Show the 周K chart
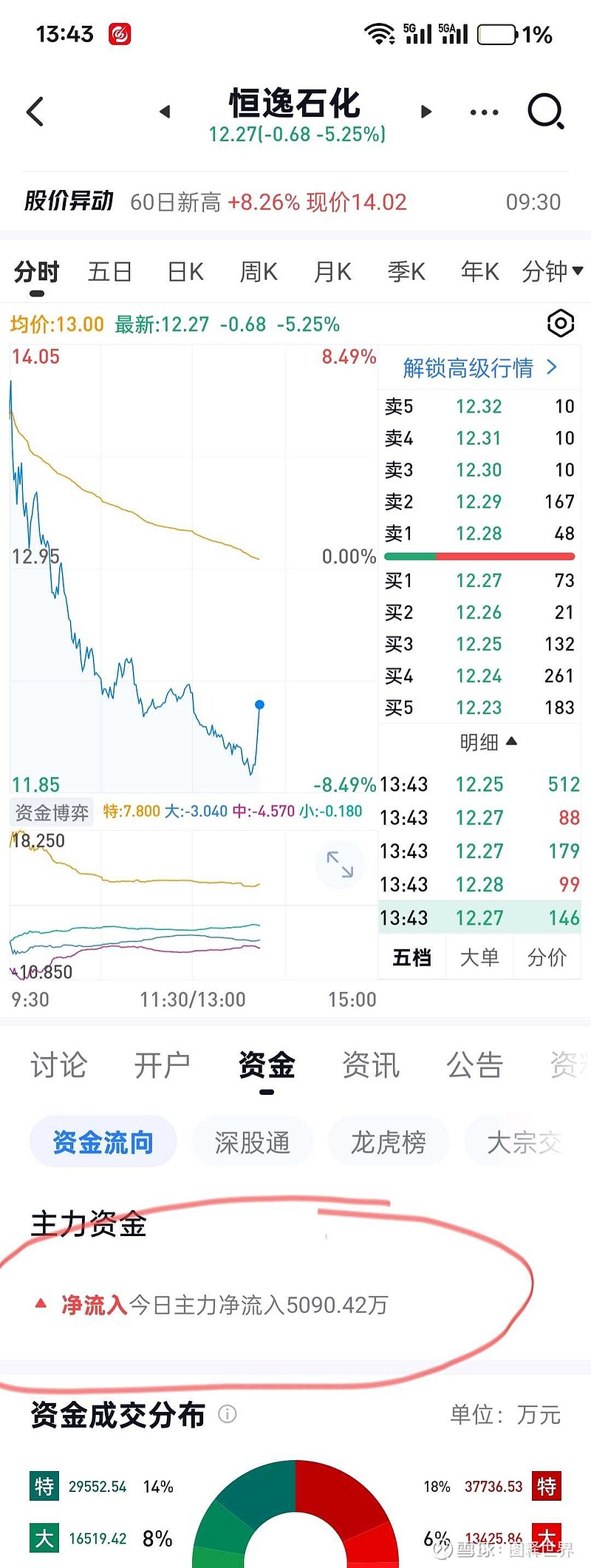The height and width of the screenshot is (1568, 591). coord(259,272)
